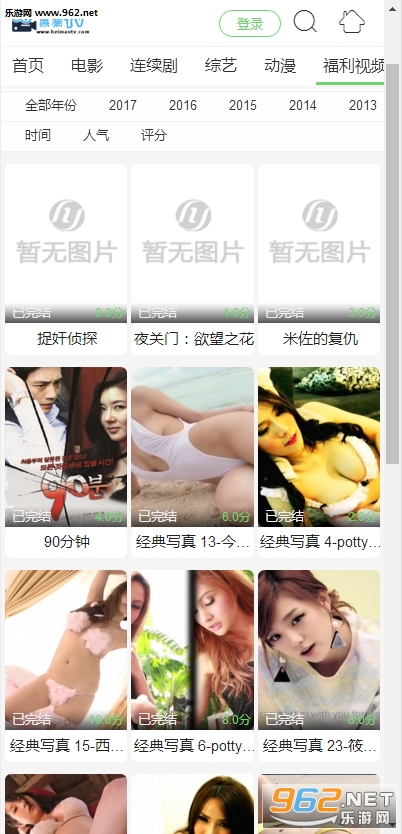This screenshot has height=834, width=402.
Task: Tap the 登录 login button
Action: coord(249,23)
